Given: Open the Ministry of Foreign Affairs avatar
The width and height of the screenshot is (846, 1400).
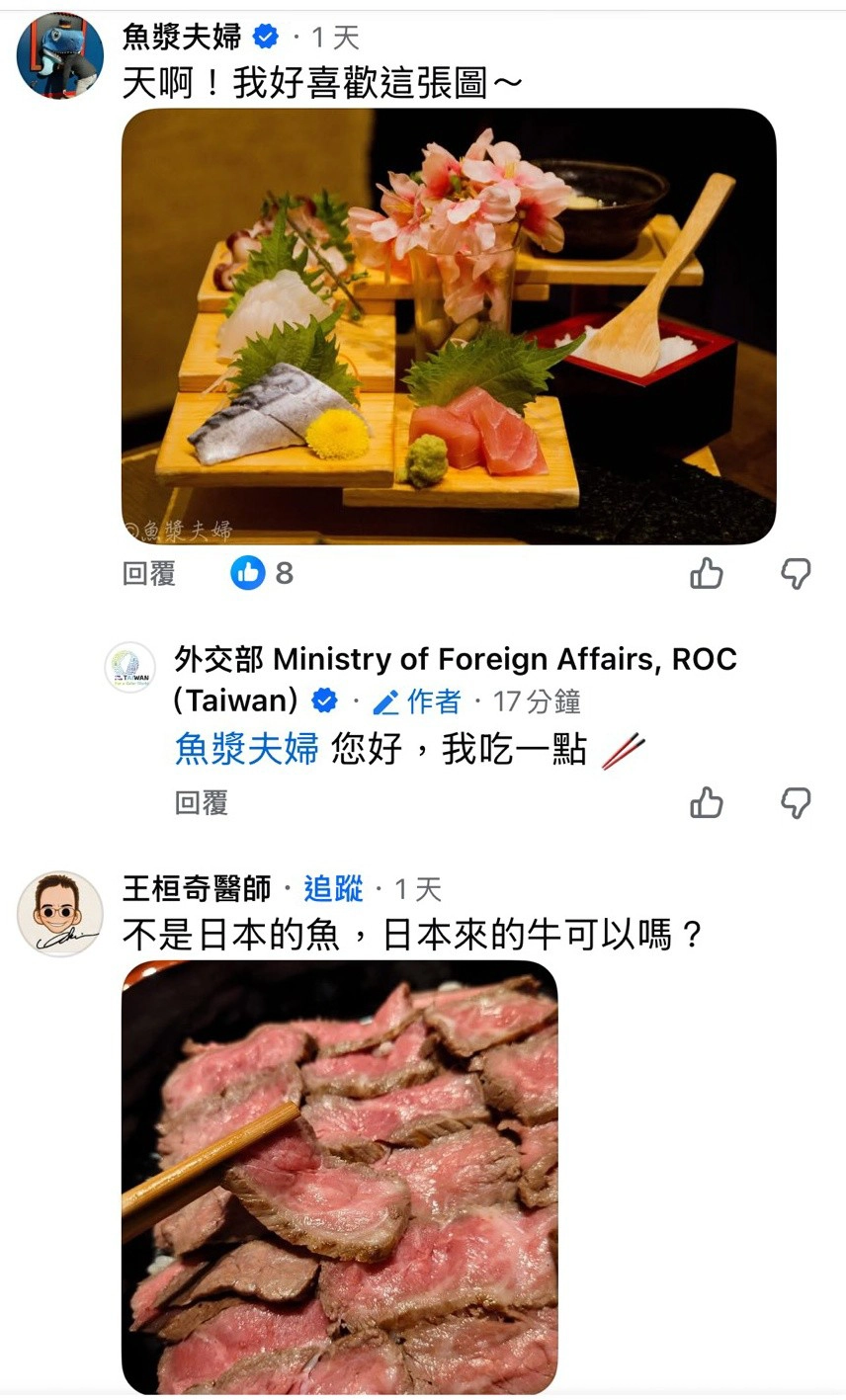Looking at the screenshot, I should coord(129,667).
